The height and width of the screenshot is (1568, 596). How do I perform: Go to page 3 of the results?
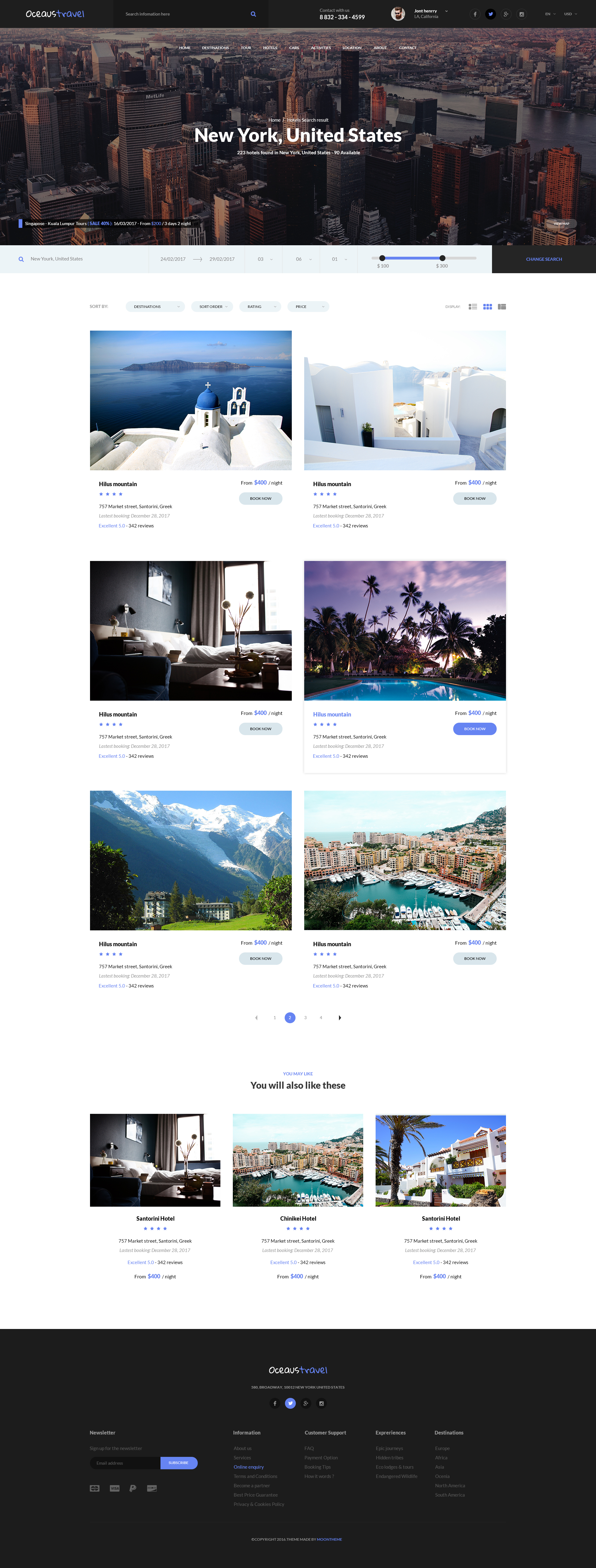306,1017
